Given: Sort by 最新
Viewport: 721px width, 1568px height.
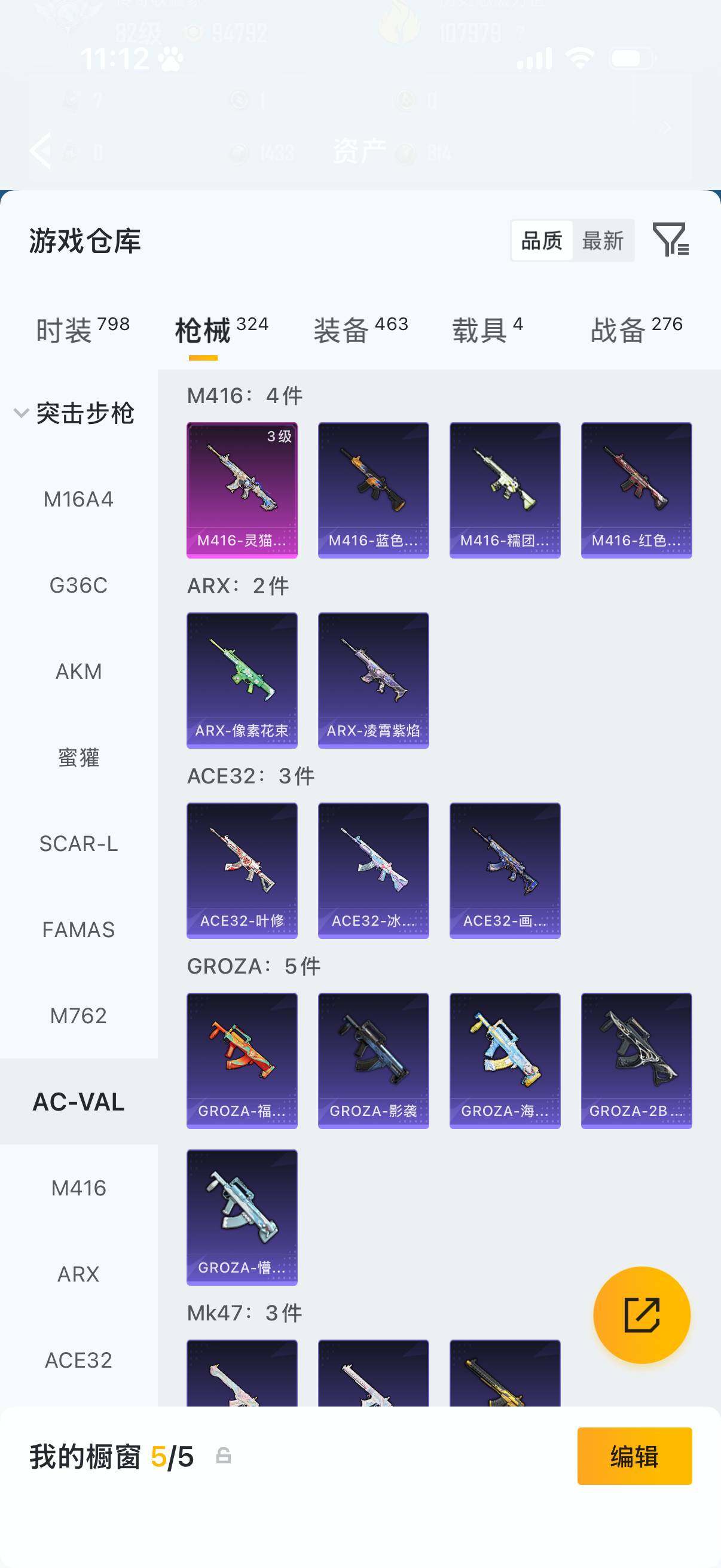Looking at the screenshot, I should coord(603,240).
